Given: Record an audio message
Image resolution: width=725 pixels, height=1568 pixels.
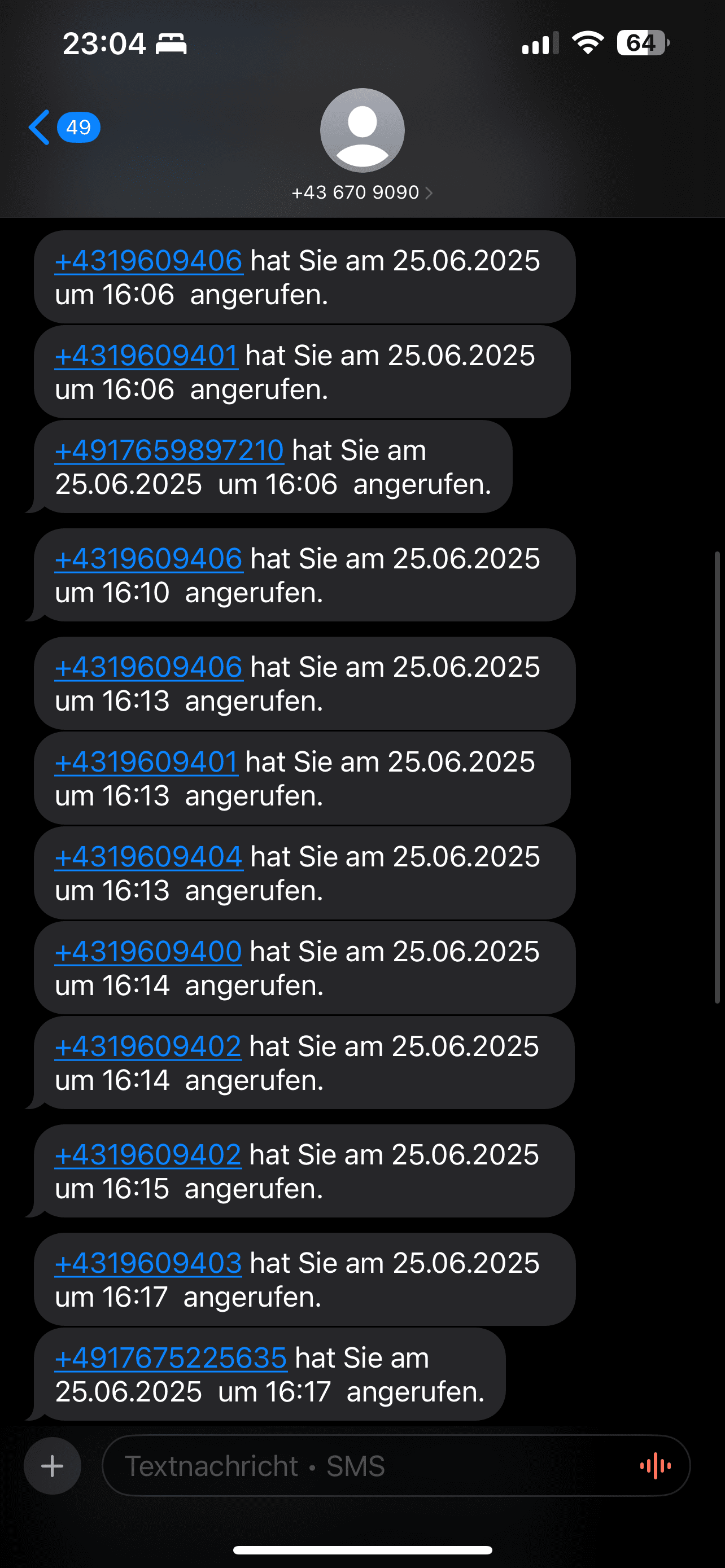Looking at the screenshot, I should pyautogui.click(x=655, y=1466).
